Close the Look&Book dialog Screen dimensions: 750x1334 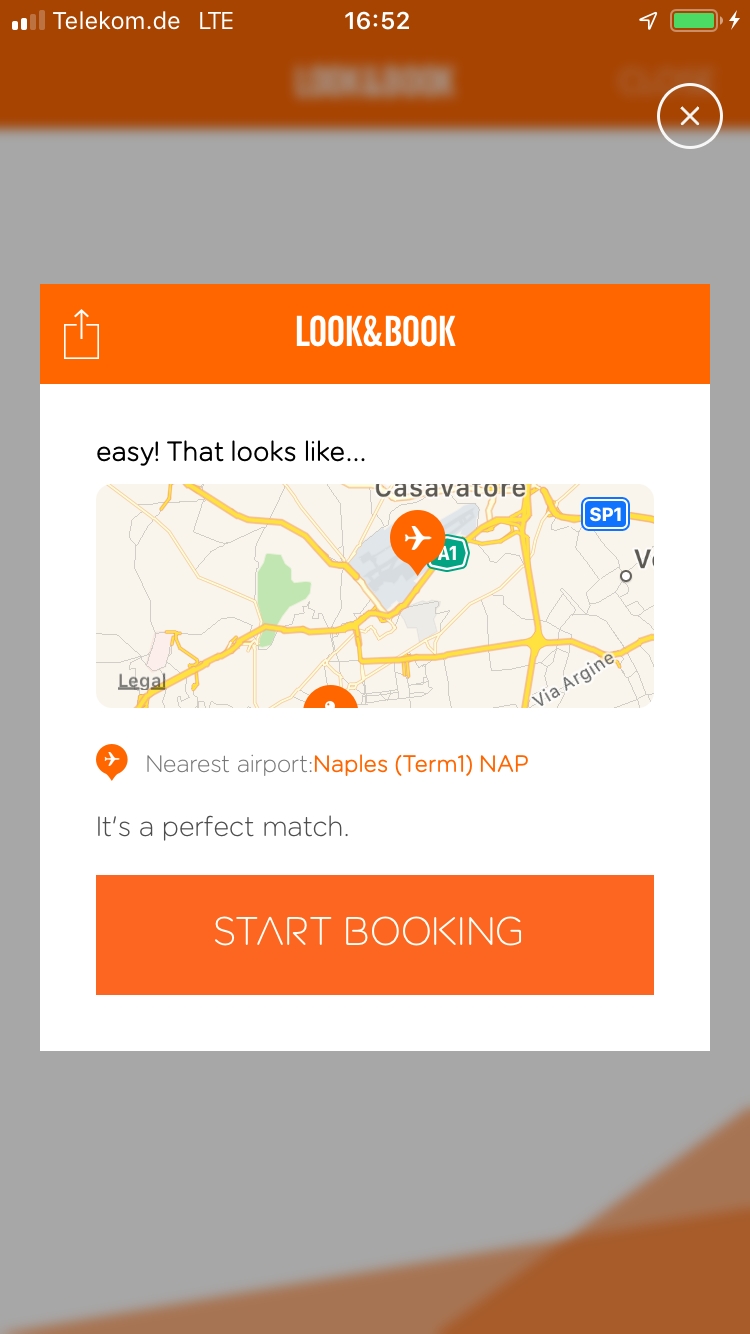689,116
